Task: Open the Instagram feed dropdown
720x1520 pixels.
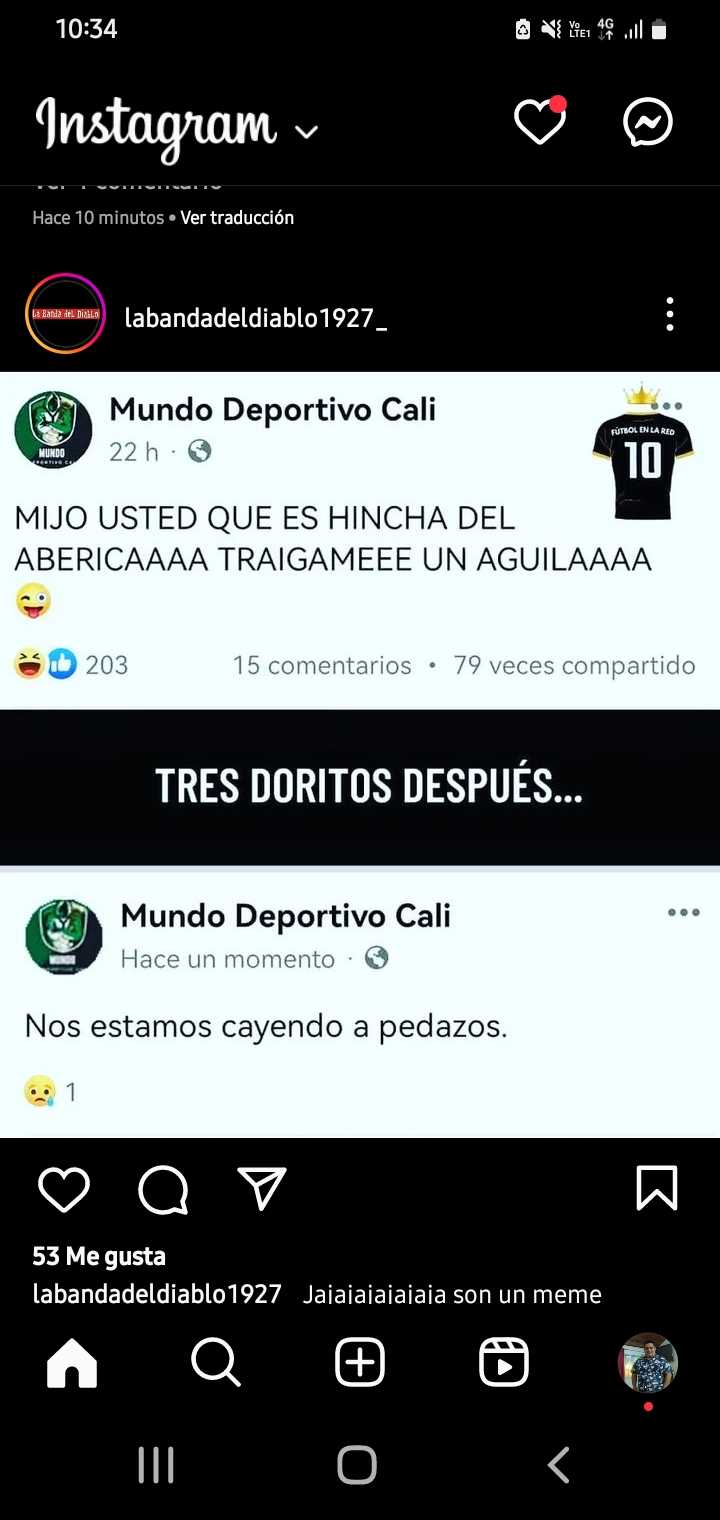Action: point(306,132)
